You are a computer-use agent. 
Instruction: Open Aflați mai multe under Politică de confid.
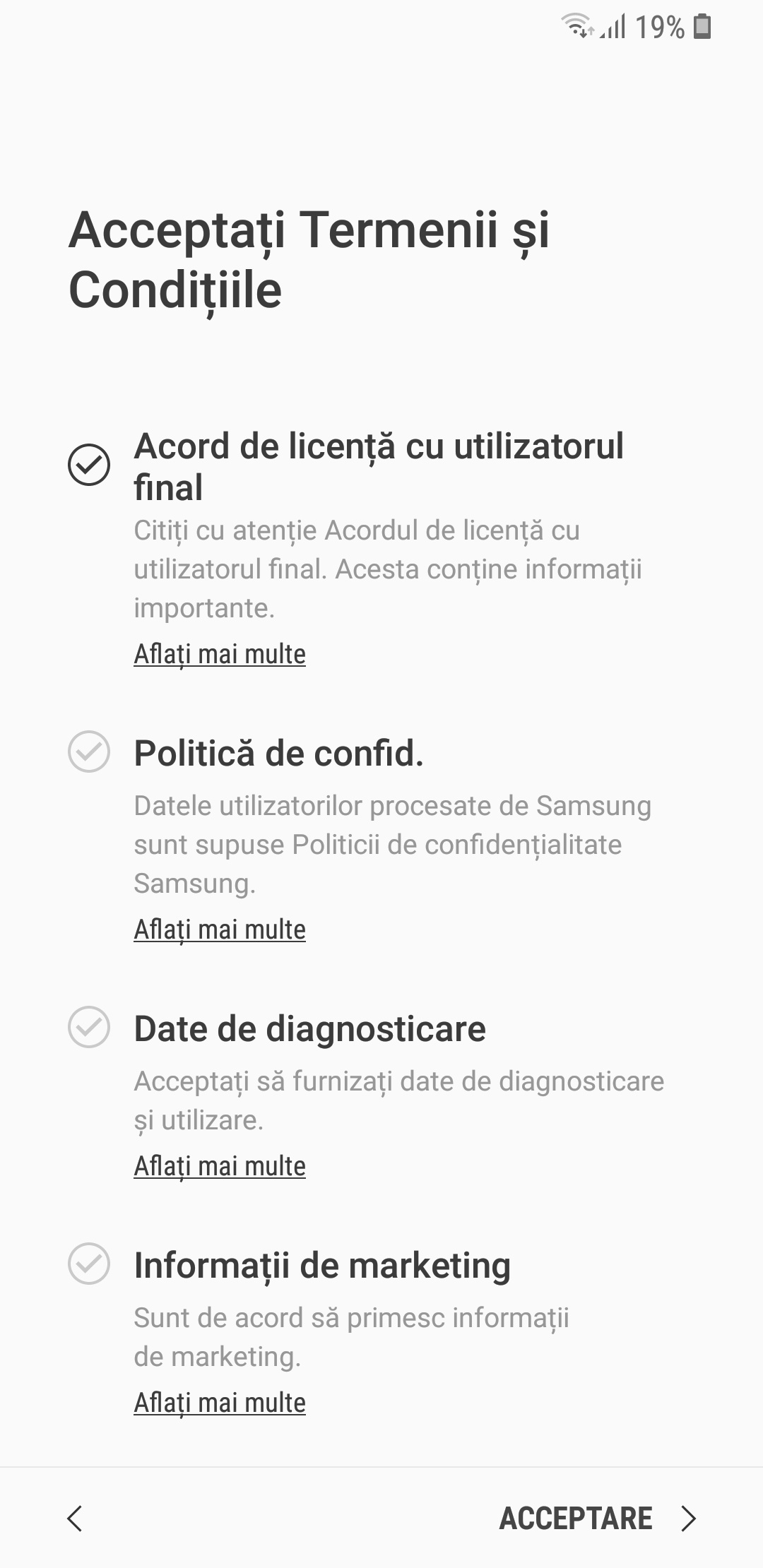pos(220,929)
